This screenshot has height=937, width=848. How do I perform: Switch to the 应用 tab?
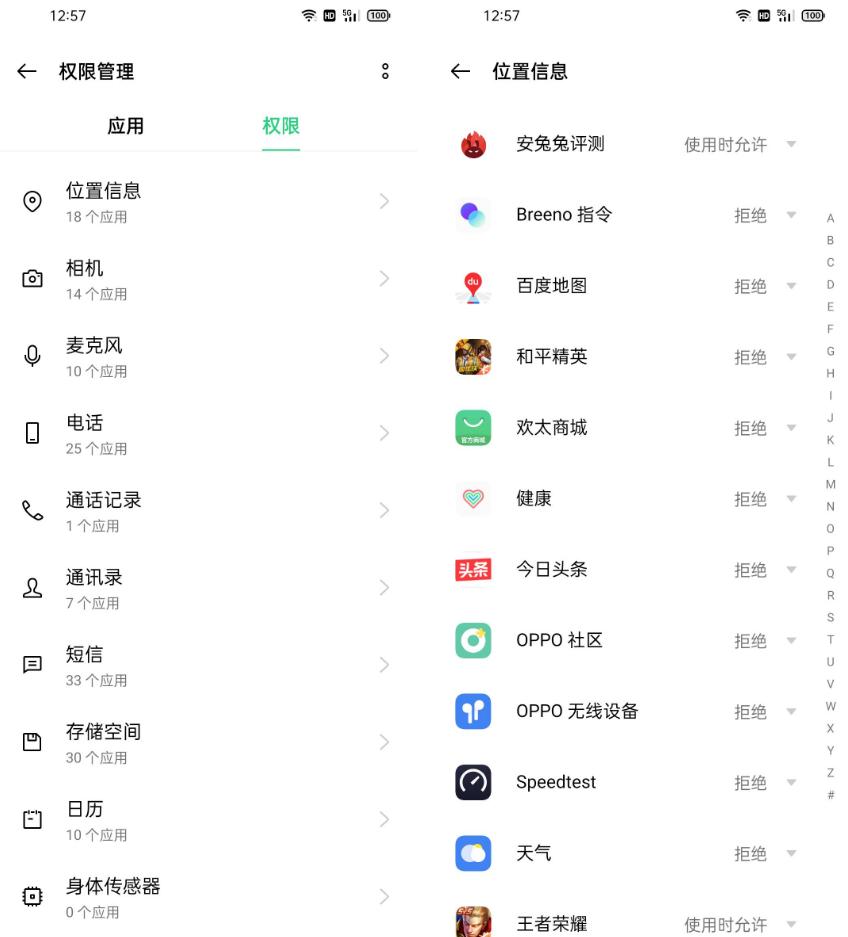pyautogui.click(x=125, y=126)
